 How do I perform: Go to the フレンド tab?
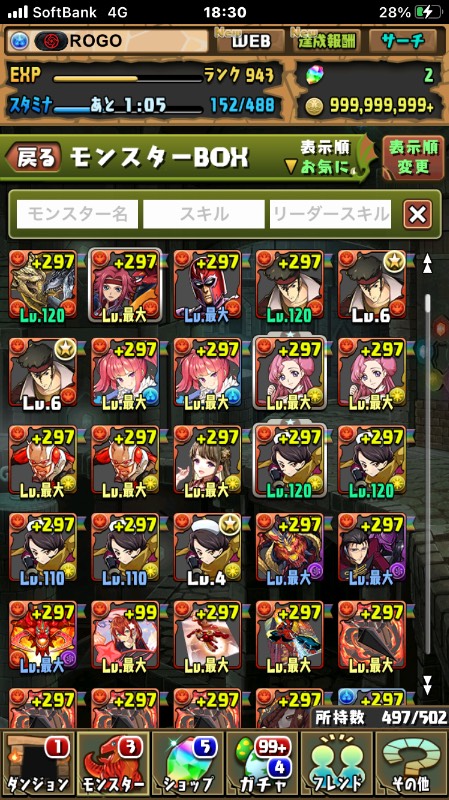[337, 763]
